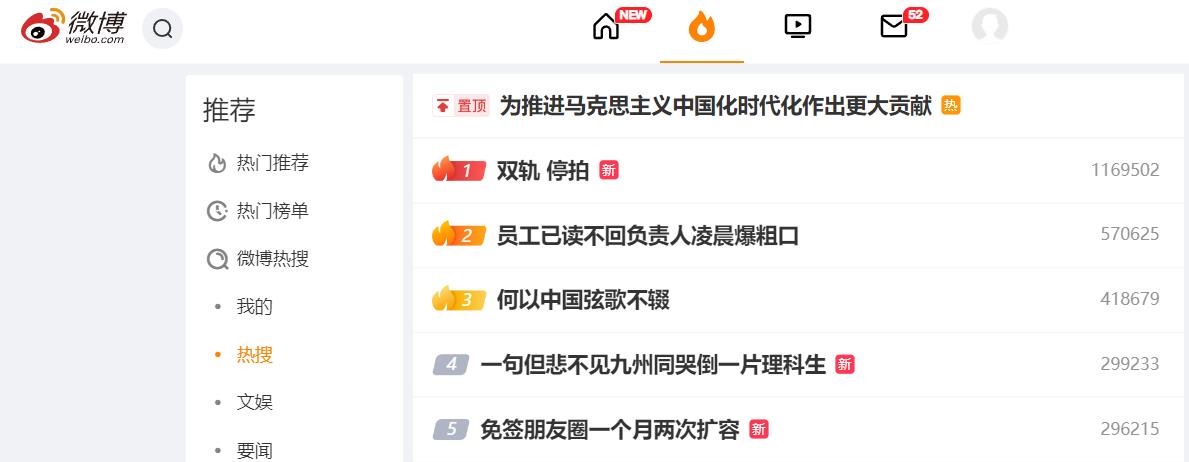This screenshot has width=1189, height=462.
Task: Select 热门推荐 in the sidebar
Action: (272, 163)
